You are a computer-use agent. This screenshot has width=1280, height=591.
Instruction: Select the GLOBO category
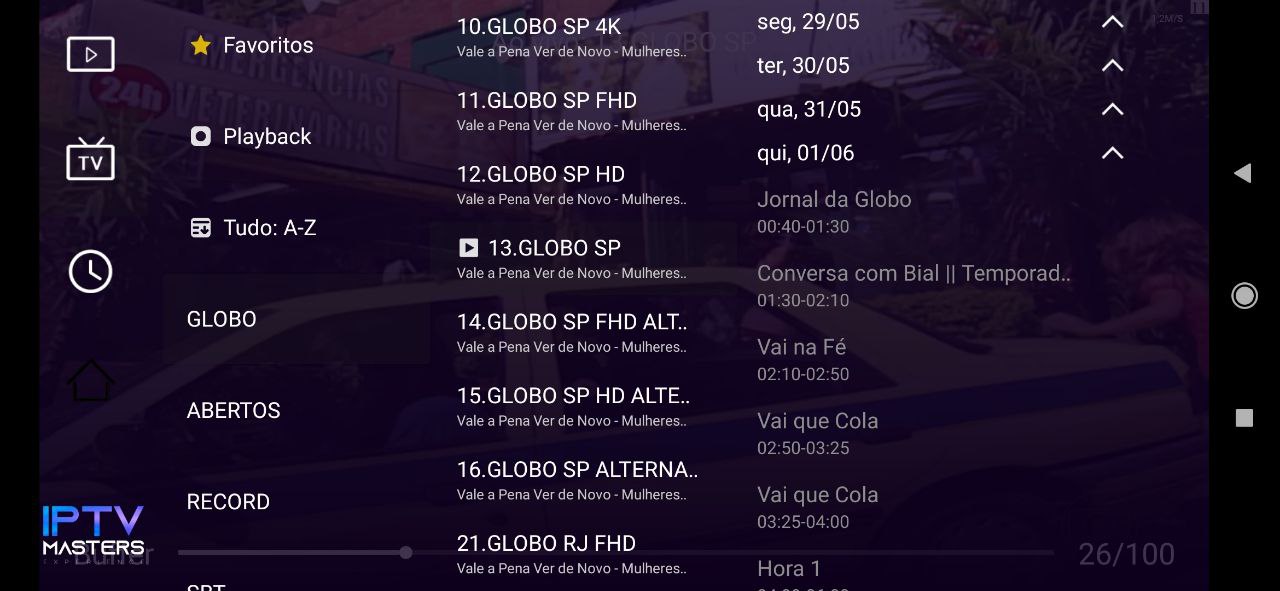pyautogui.click(x=222, y=319)
